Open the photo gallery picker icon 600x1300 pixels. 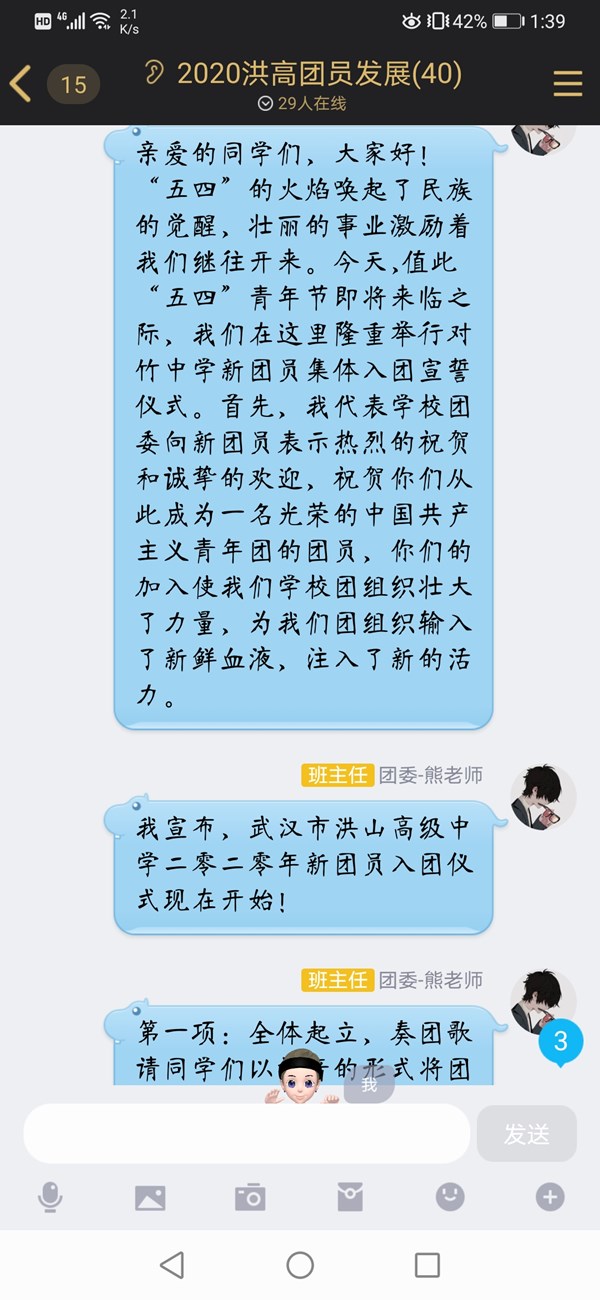point(150,1196)
